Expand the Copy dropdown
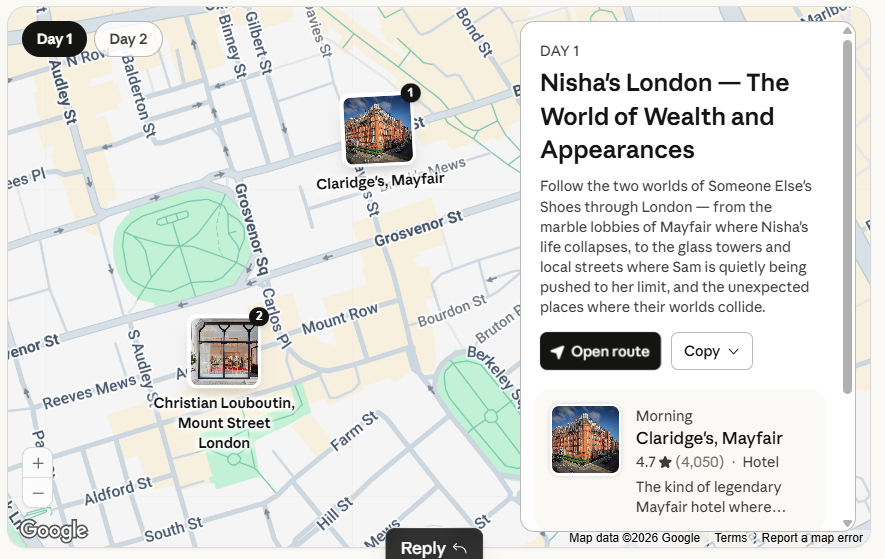This screenshot has height=559, width=885. (711, 351)
